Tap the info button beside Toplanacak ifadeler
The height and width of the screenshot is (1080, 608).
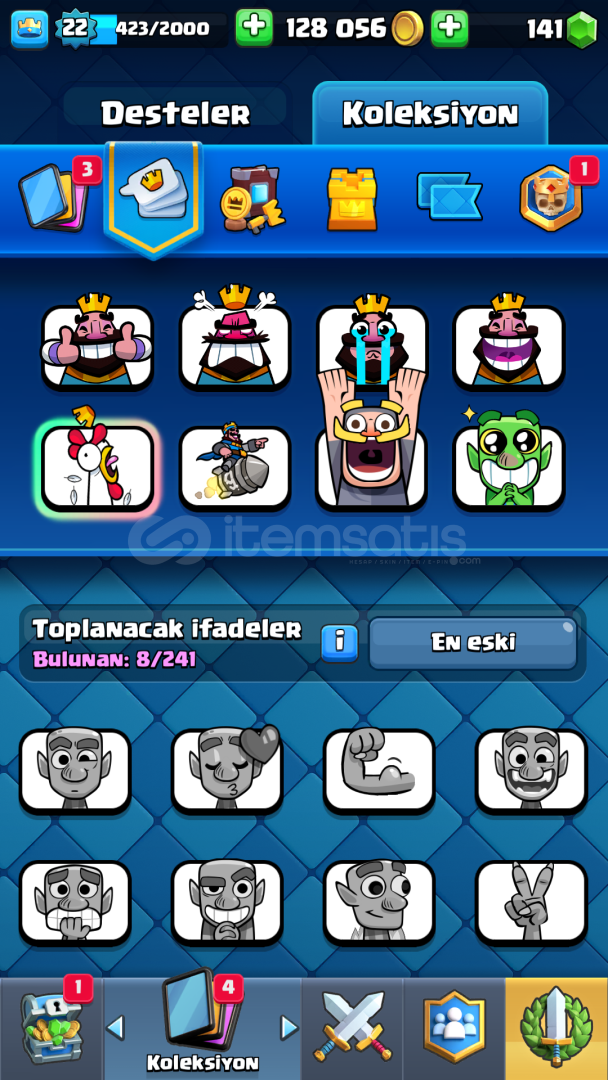pos(339,643)
